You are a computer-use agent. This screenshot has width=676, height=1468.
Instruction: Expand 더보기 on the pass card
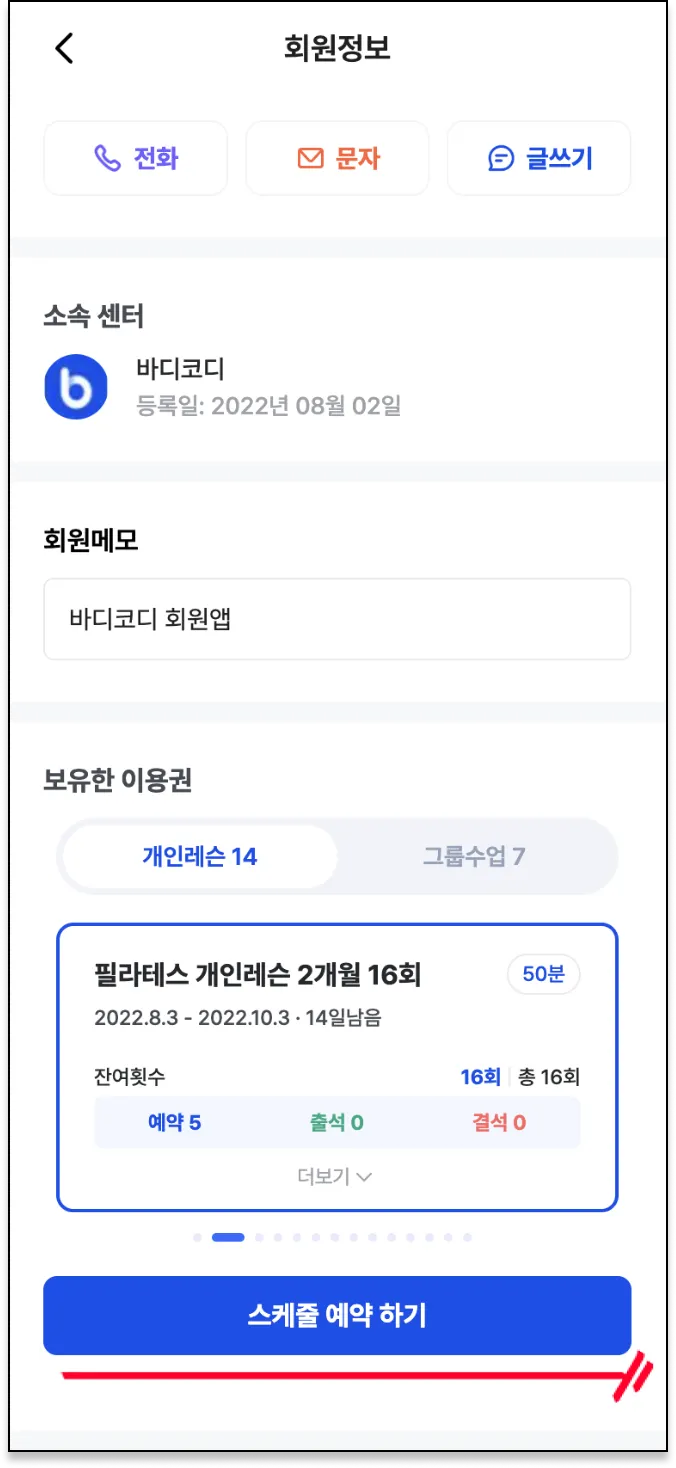336,1177
